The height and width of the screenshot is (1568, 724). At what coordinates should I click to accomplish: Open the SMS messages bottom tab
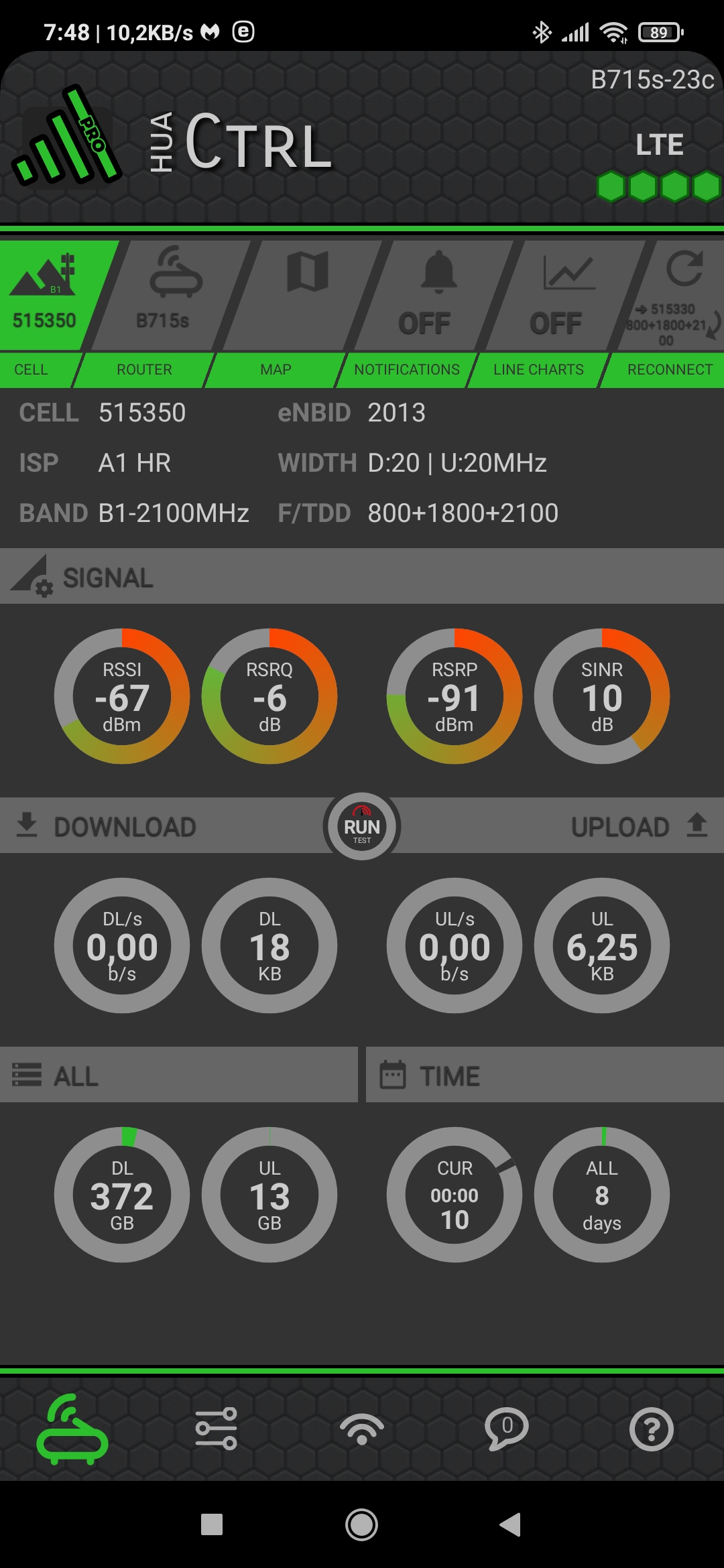(507, 1429)
